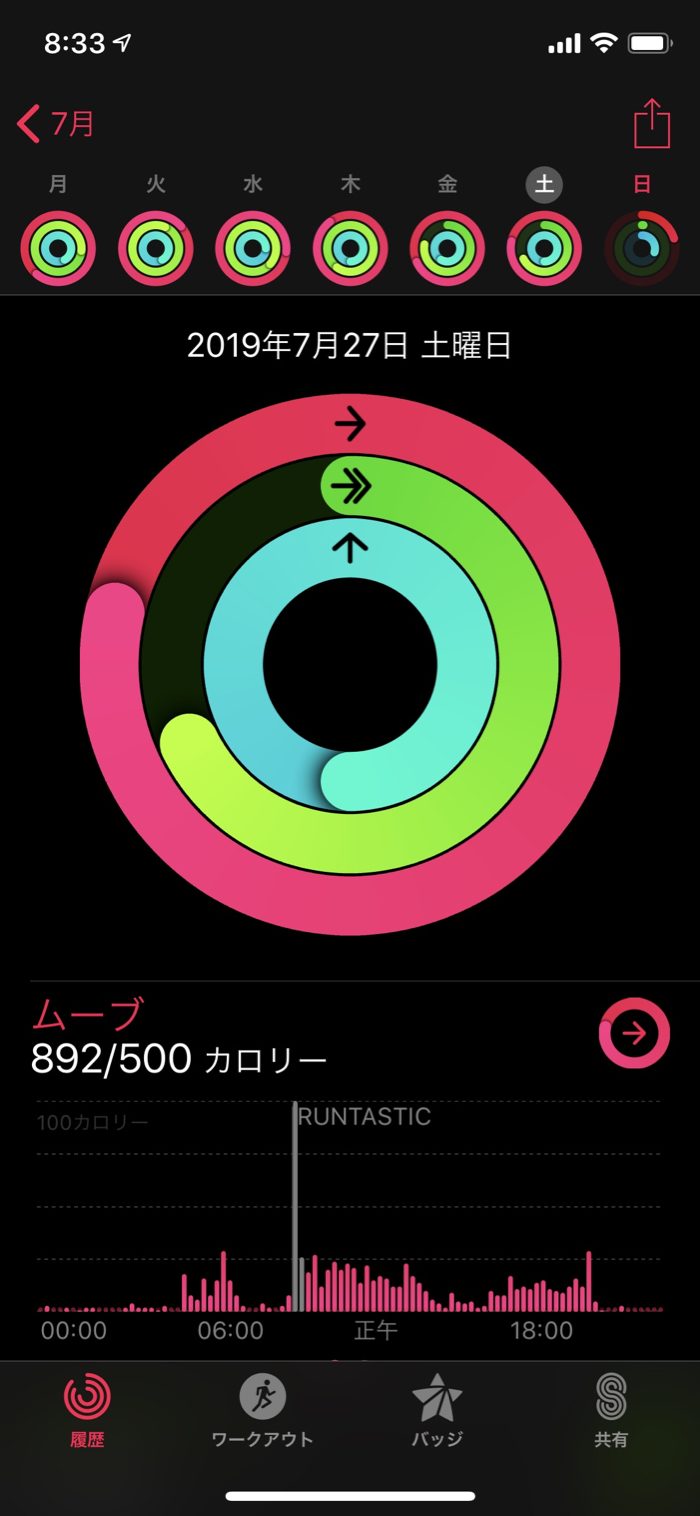
Task: Share this activity summary
Action: 651,125
